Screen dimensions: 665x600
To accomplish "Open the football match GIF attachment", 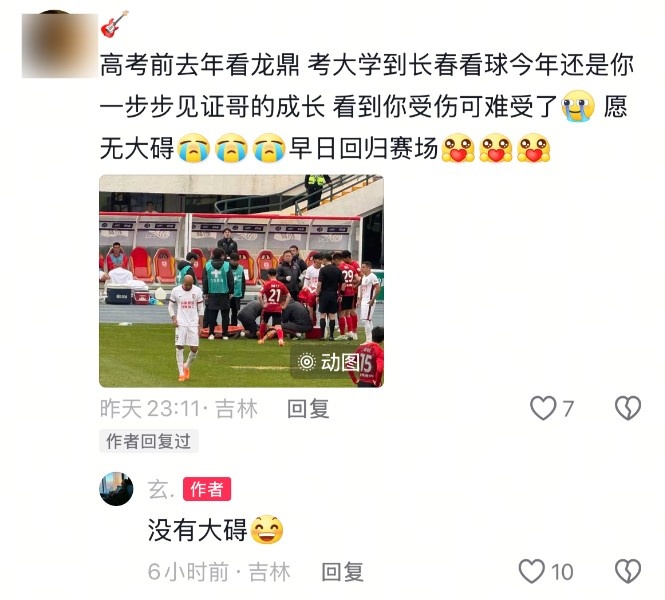I will click(x=241, y=281).
